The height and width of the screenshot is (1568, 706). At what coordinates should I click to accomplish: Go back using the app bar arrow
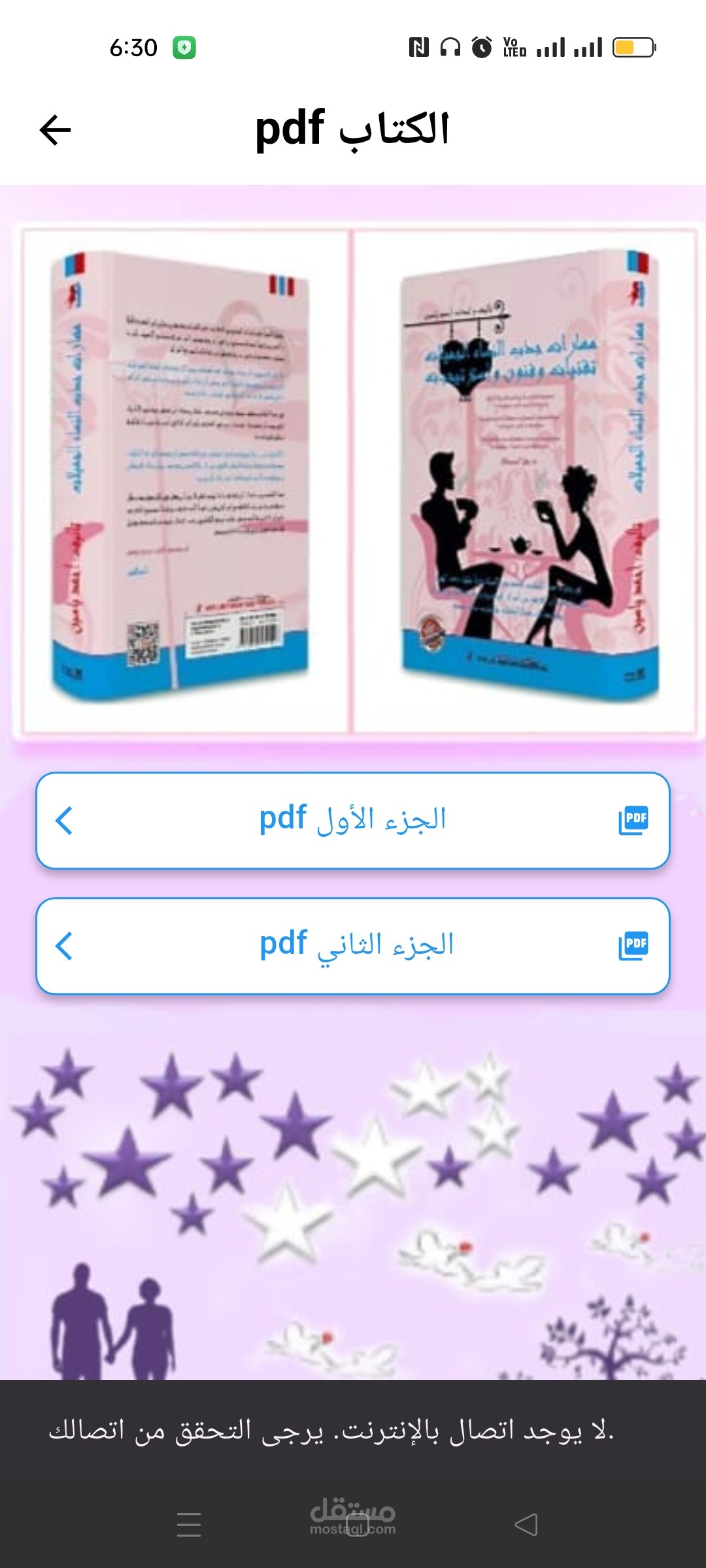click(x=55, y=129)
